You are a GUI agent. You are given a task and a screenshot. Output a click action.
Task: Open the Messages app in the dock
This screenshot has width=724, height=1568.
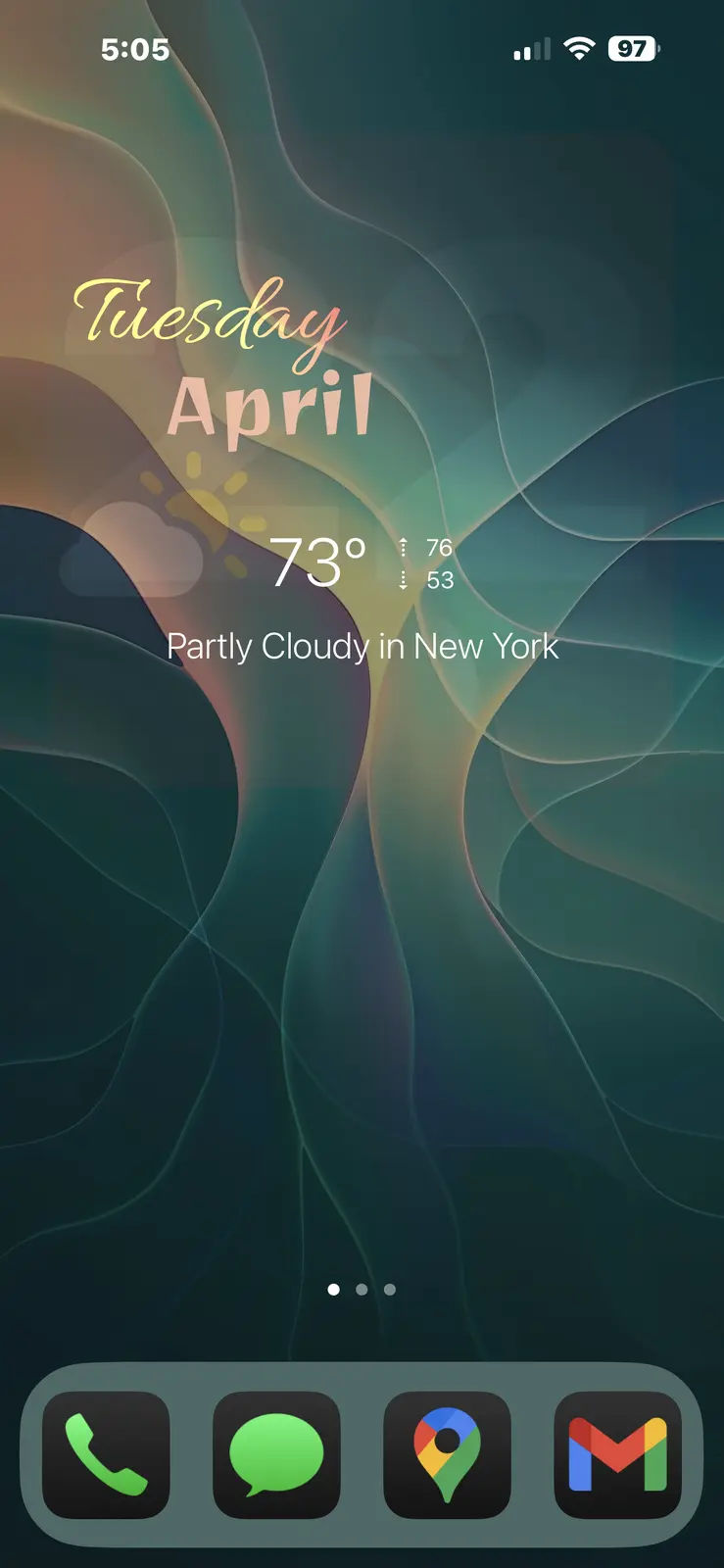(276, 1454)
